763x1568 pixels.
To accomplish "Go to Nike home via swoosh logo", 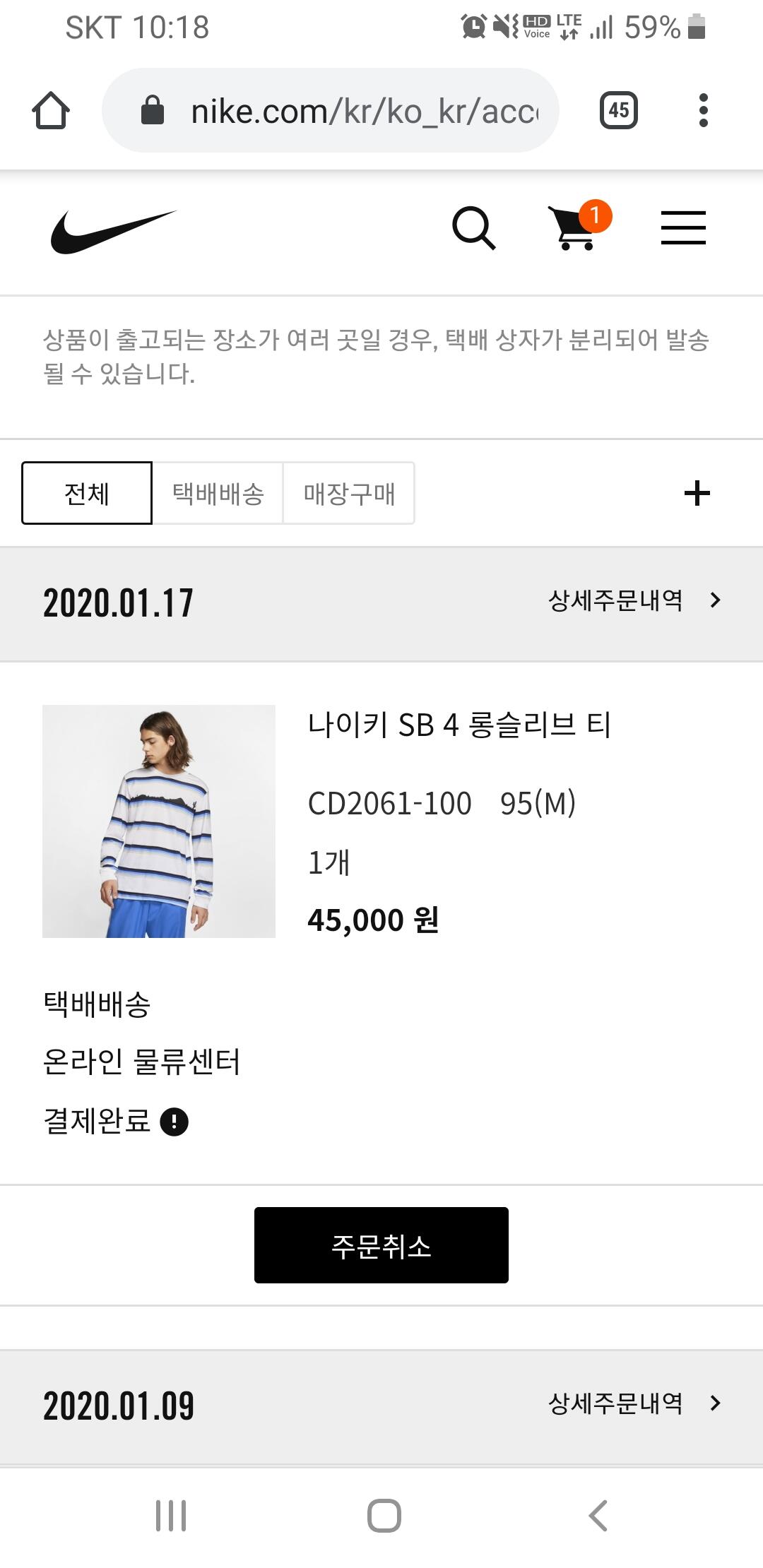I will [x=113, y=232].
